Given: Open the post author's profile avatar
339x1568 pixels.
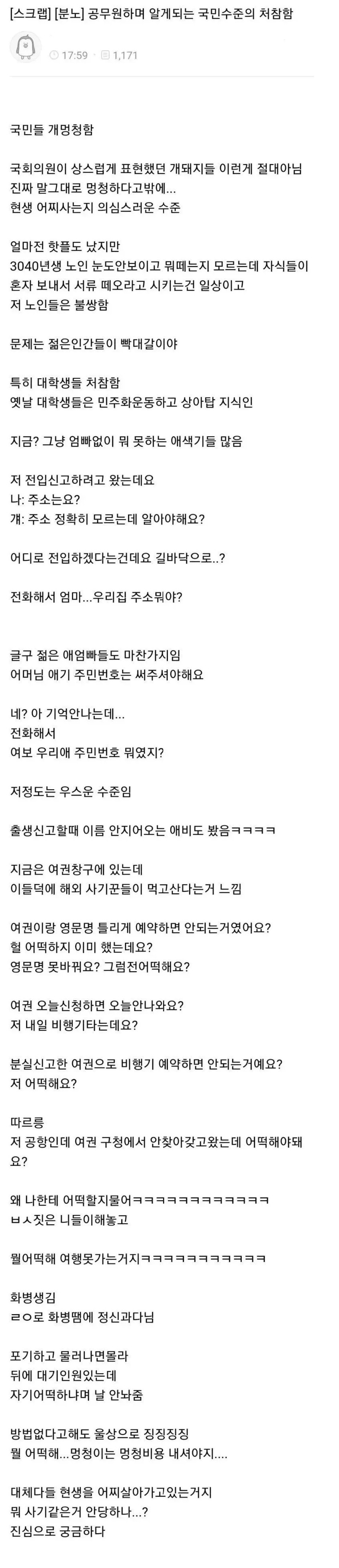Looking at the screenshot, I should click(26, 48).
